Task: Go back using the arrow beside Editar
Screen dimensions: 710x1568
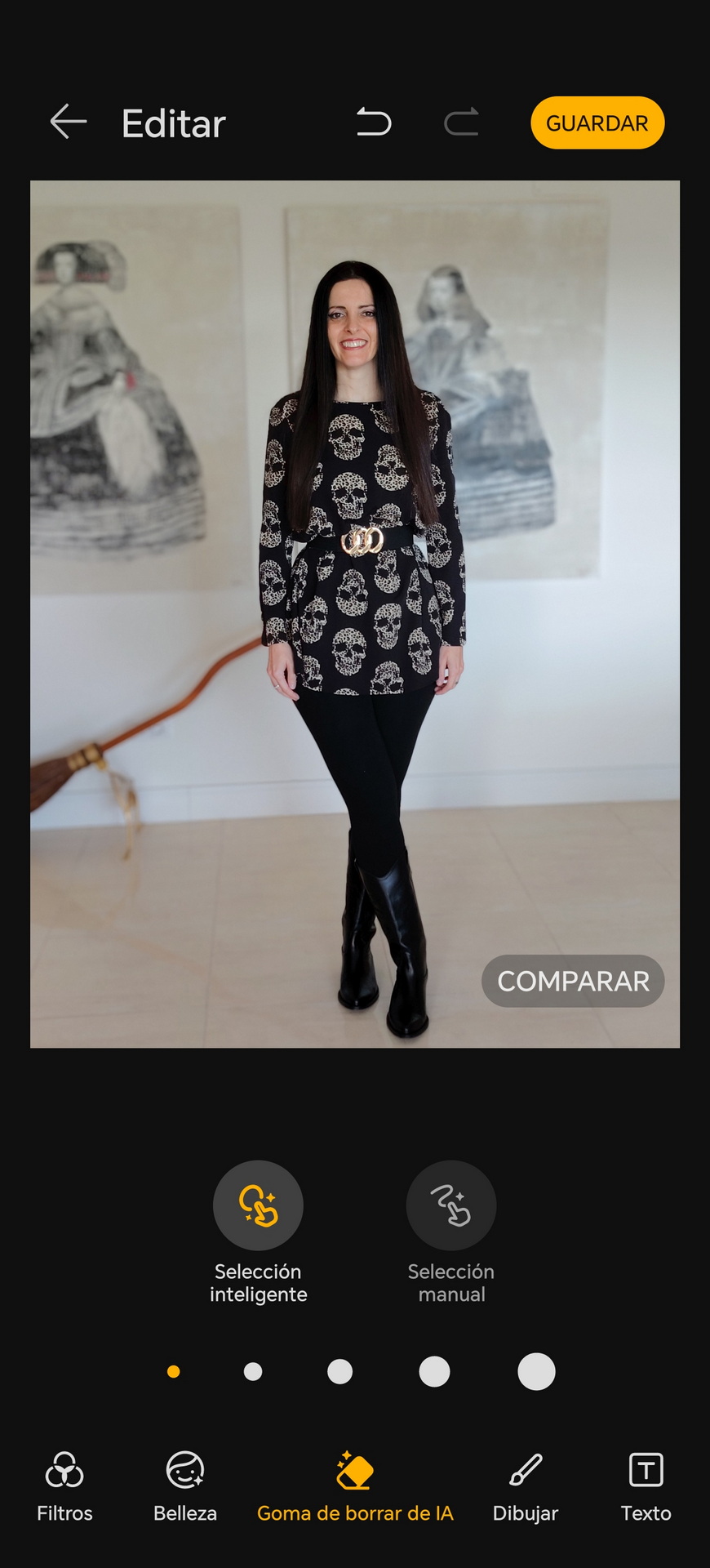Action: tap(69, 122)
